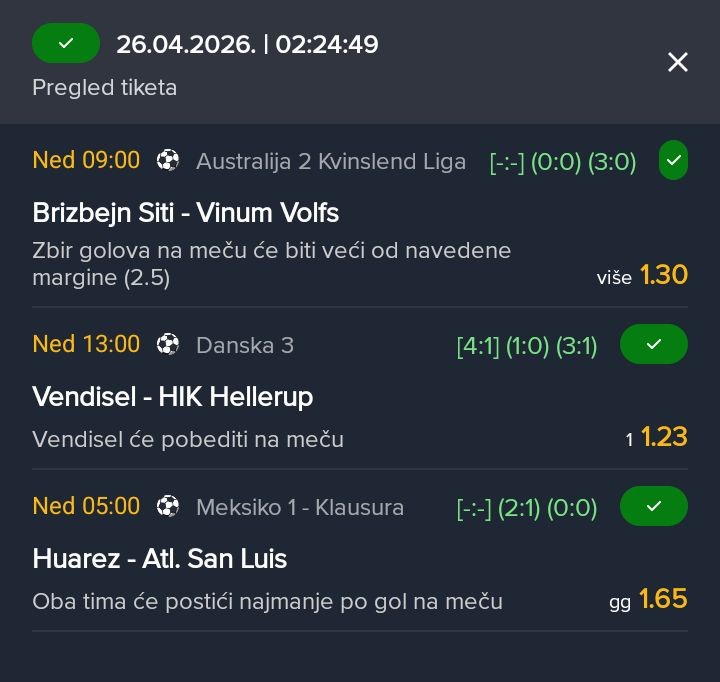Open Huarez - Atl. San Luis match
The image size is (720, 682).
coord(160,559)
